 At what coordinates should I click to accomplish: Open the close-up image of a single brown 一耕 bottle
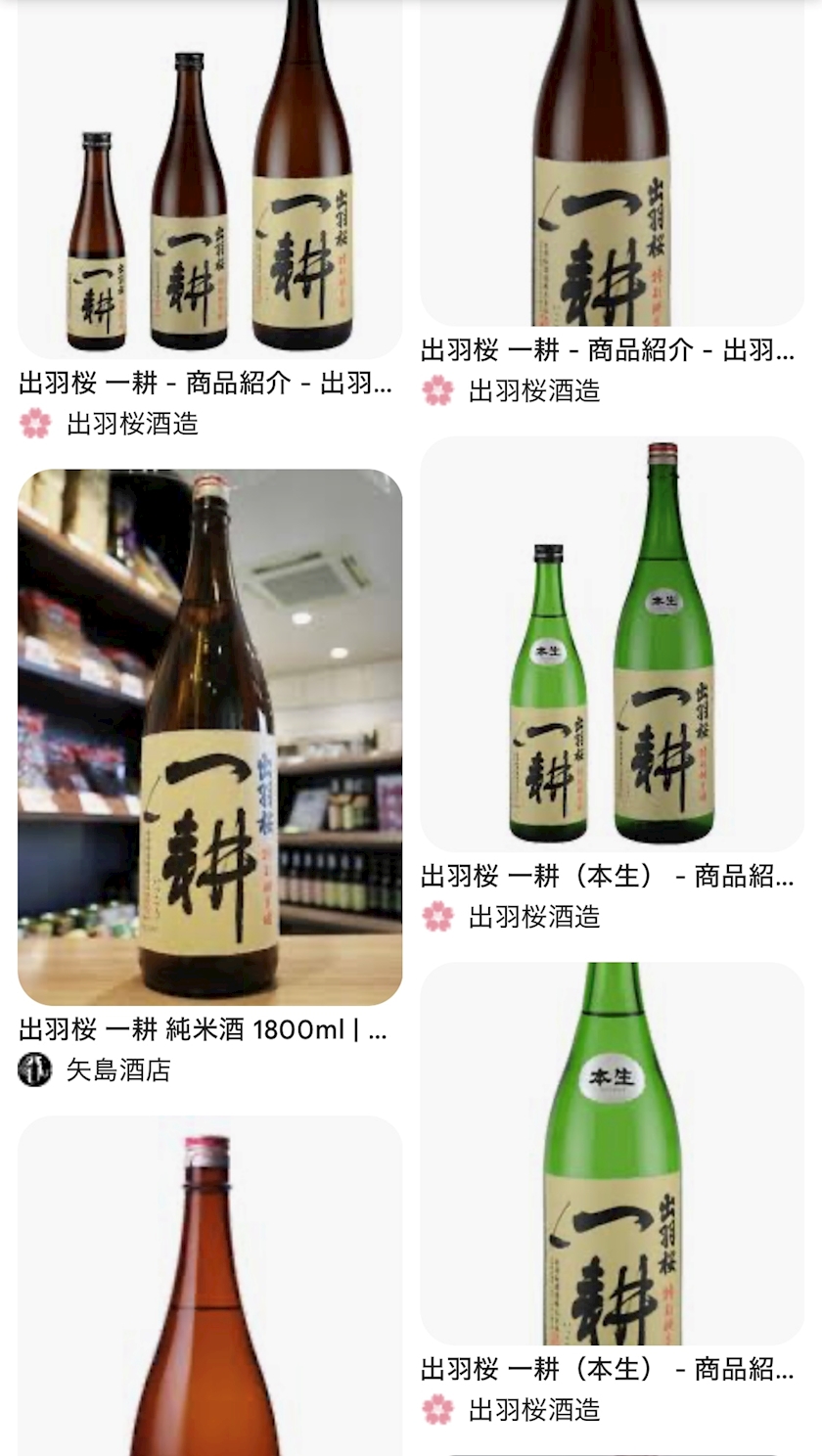tap(612, 166)
